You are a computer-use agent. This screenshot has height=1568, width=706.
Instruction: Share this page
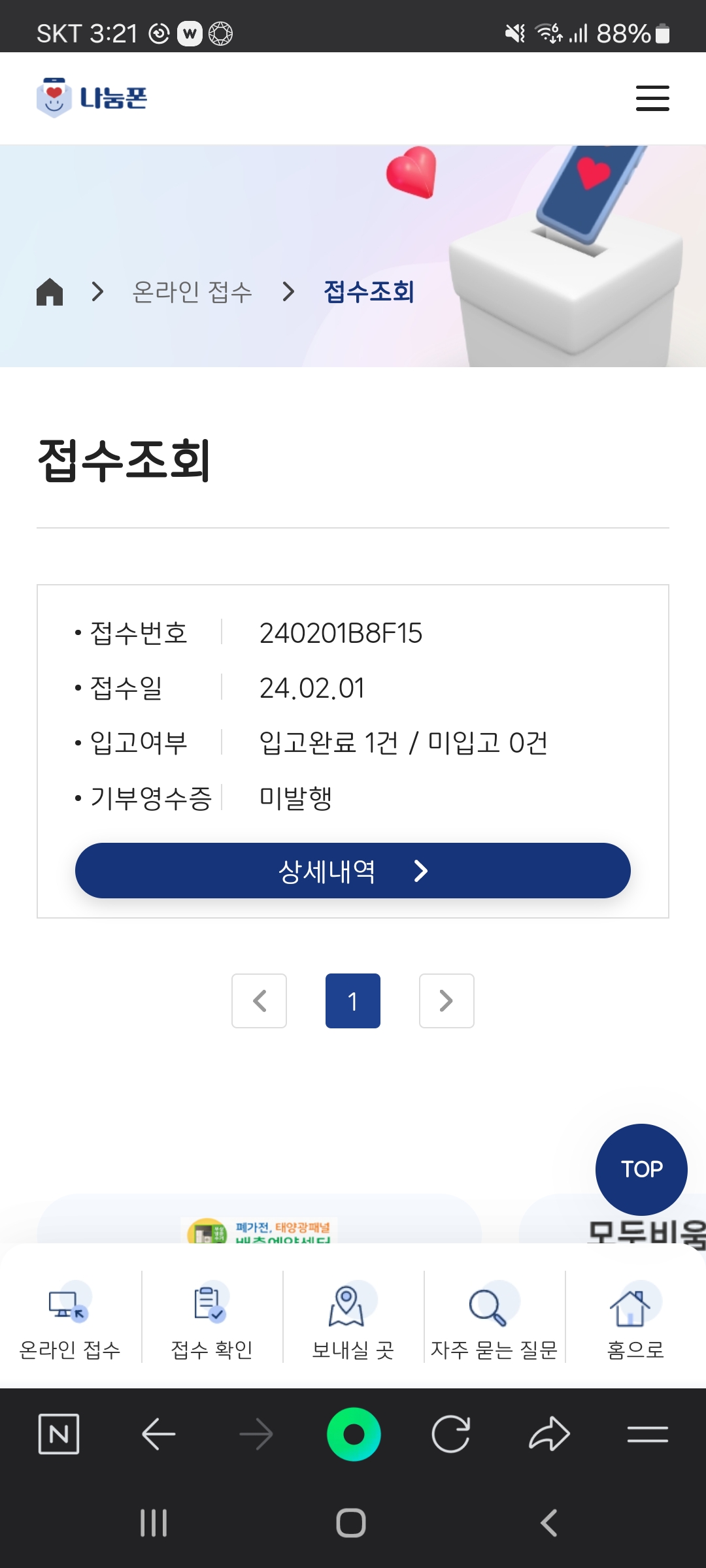pos(549,1434)
